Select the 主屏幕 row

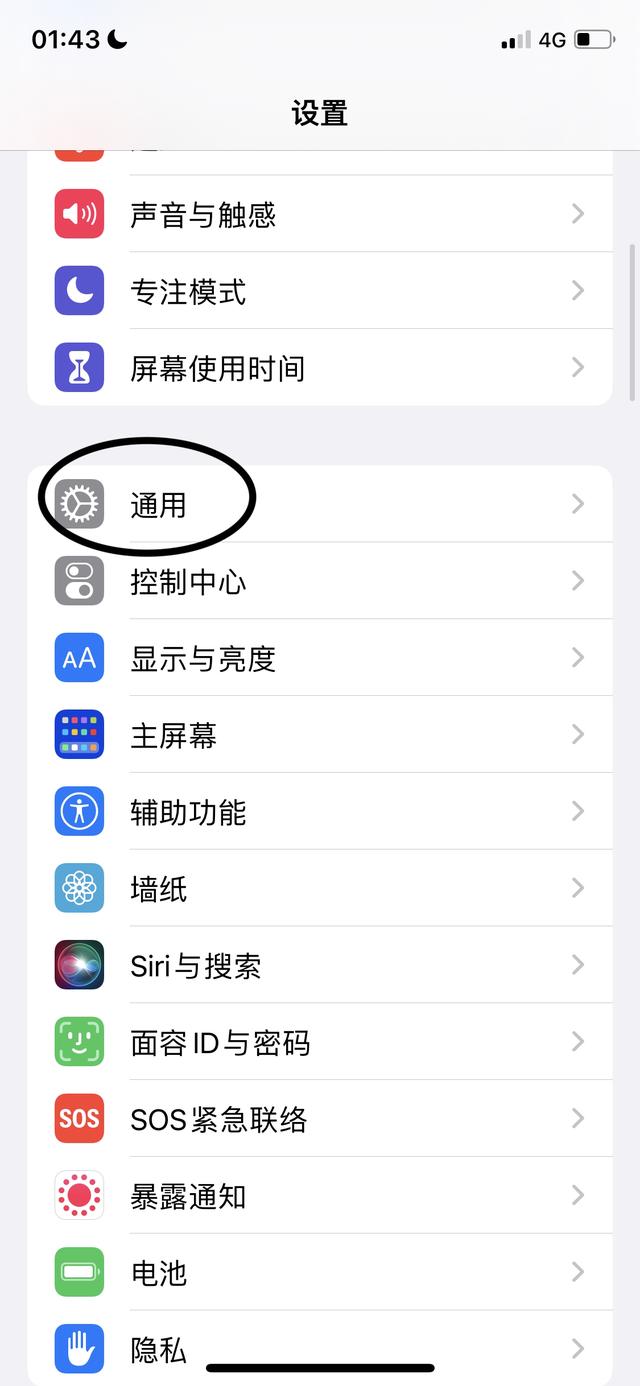320,735
